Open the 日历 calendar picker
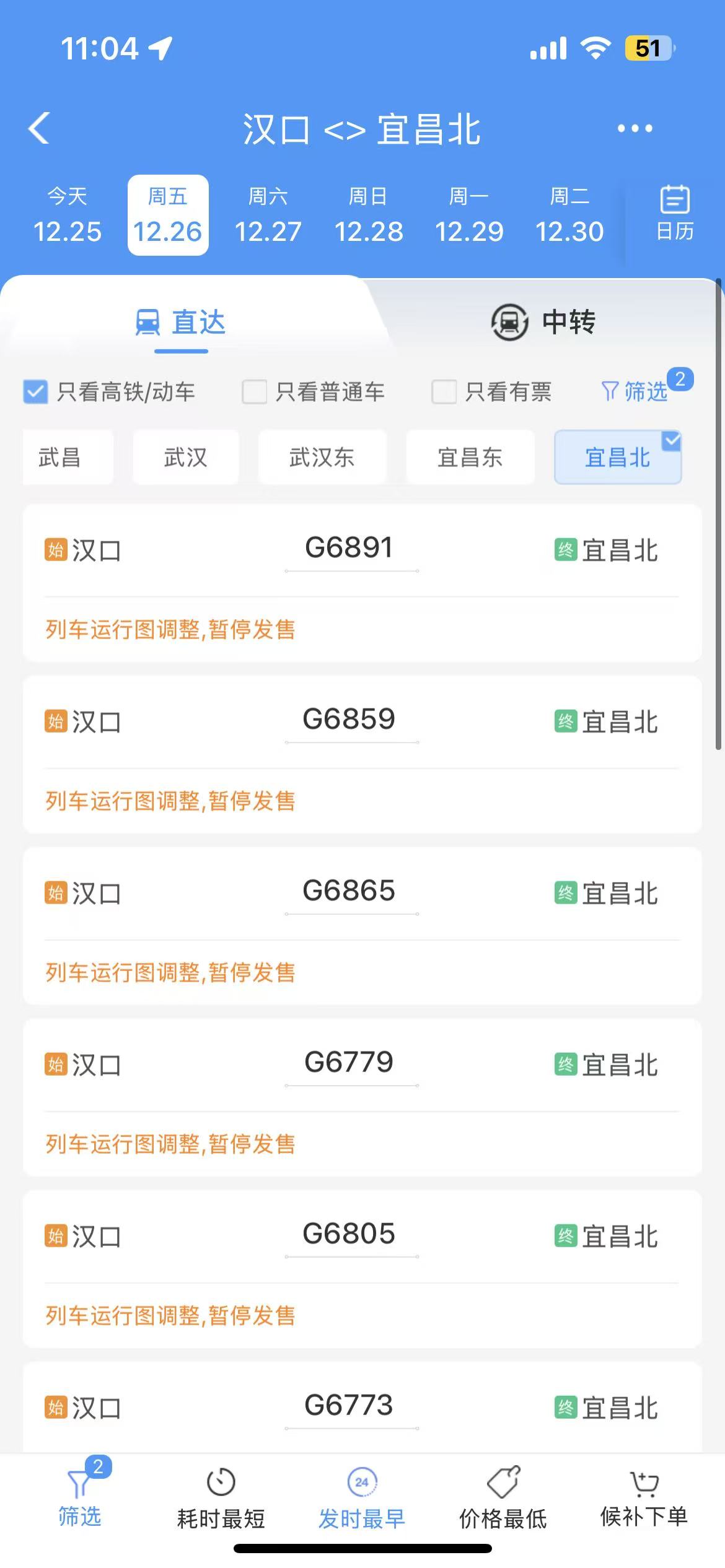Screen dimensions: 725x1568 (674, 214)
